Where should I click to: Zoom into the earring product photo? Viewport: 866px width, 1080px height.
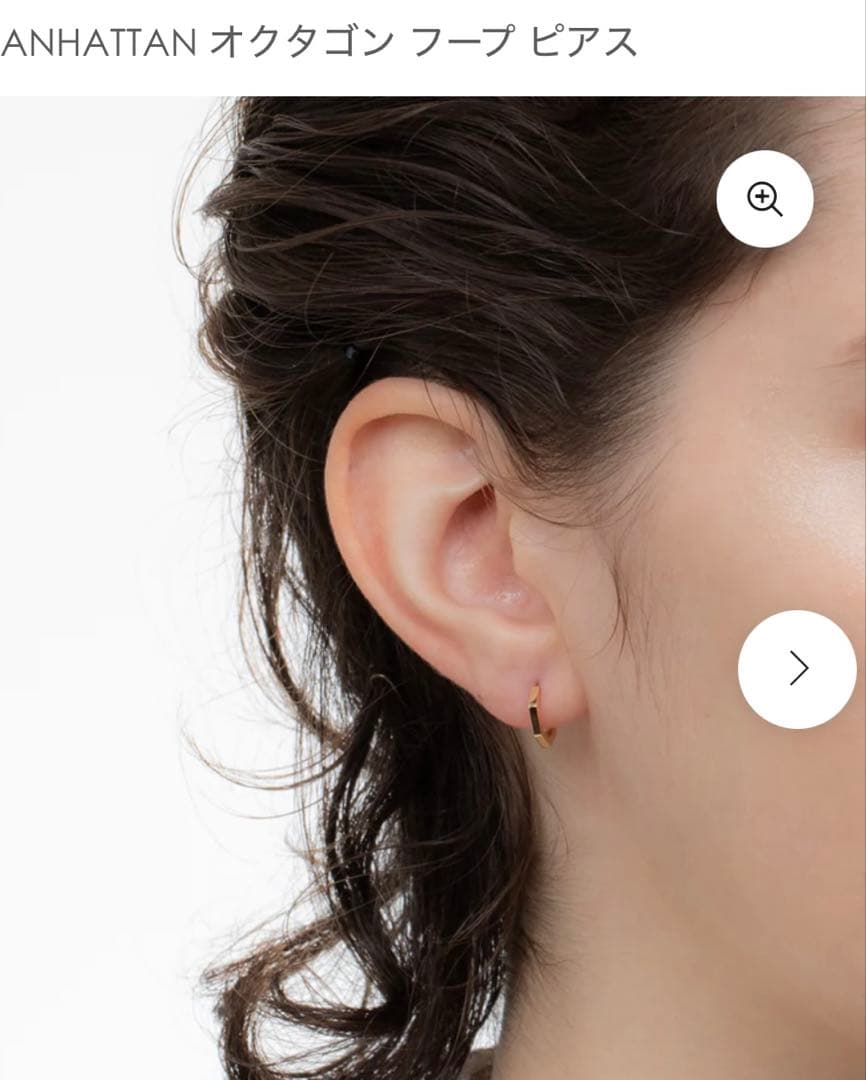(x=764, y=199)
